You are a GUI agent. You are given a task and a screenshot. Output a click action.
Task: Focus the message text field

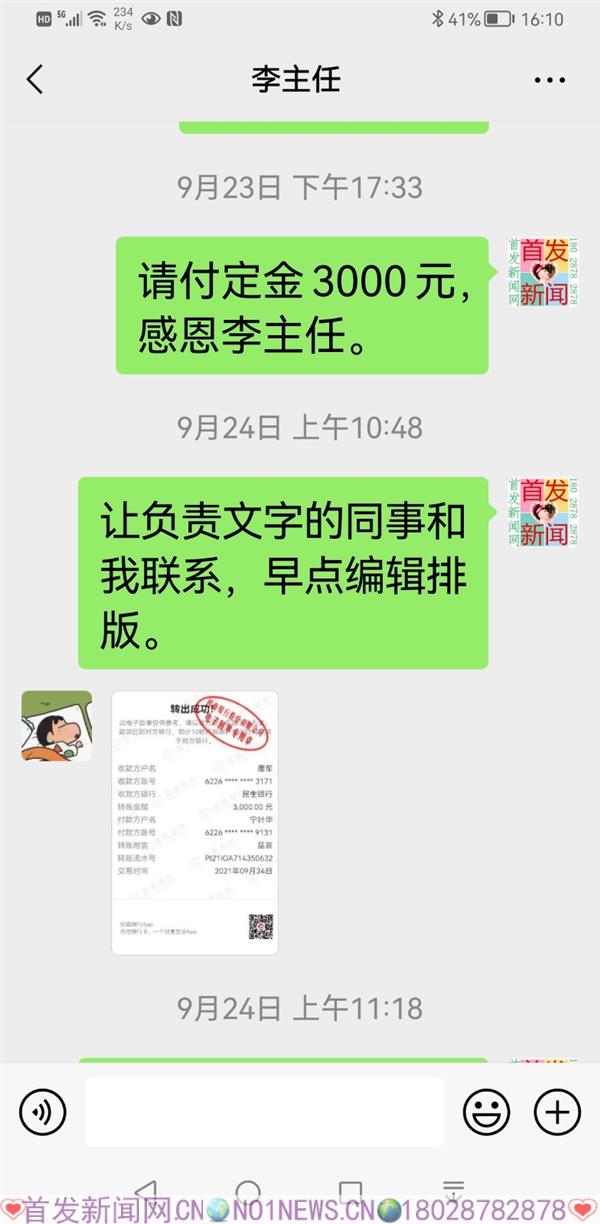point(264,1111)
